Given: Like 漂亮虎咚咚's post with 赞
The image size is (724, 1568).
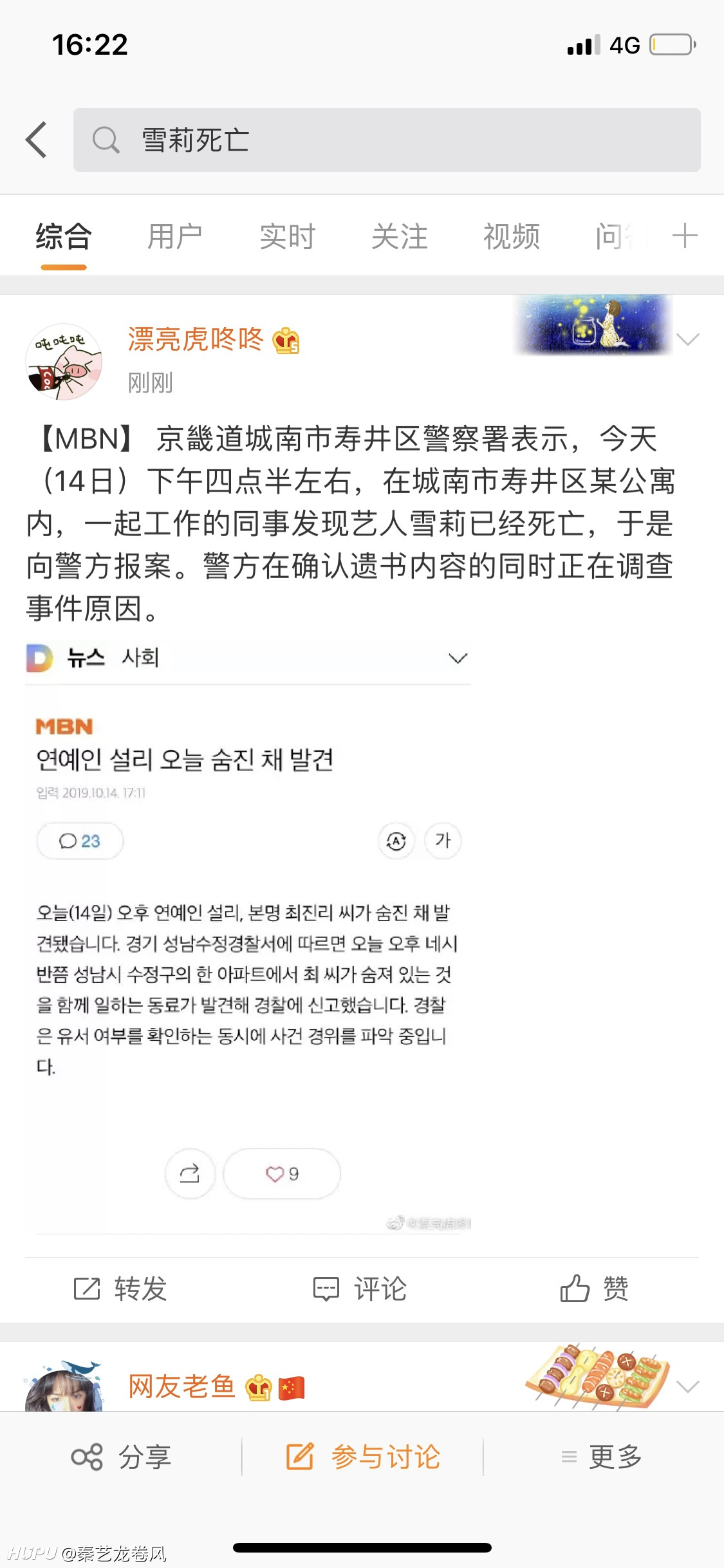Looking at the screenshot, I should coord(593,1289).
